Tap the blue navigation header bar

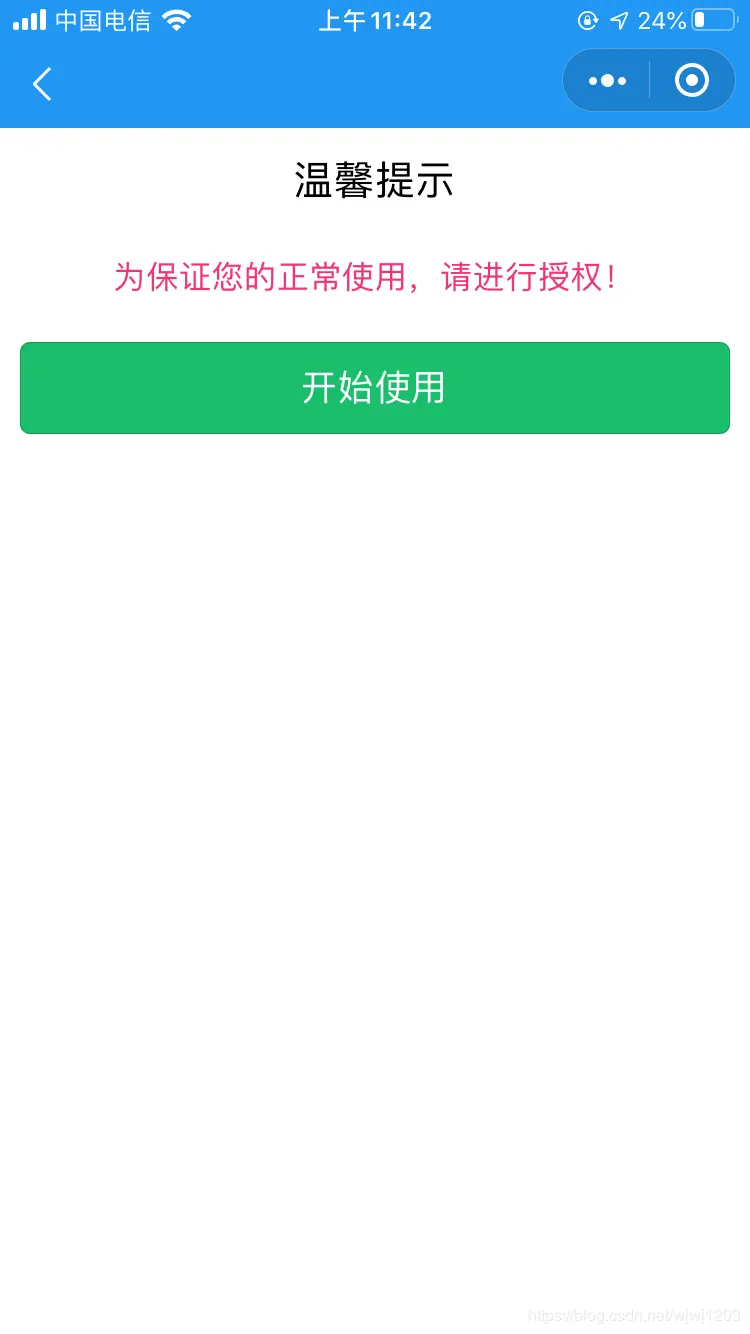(x=300, y=84)
